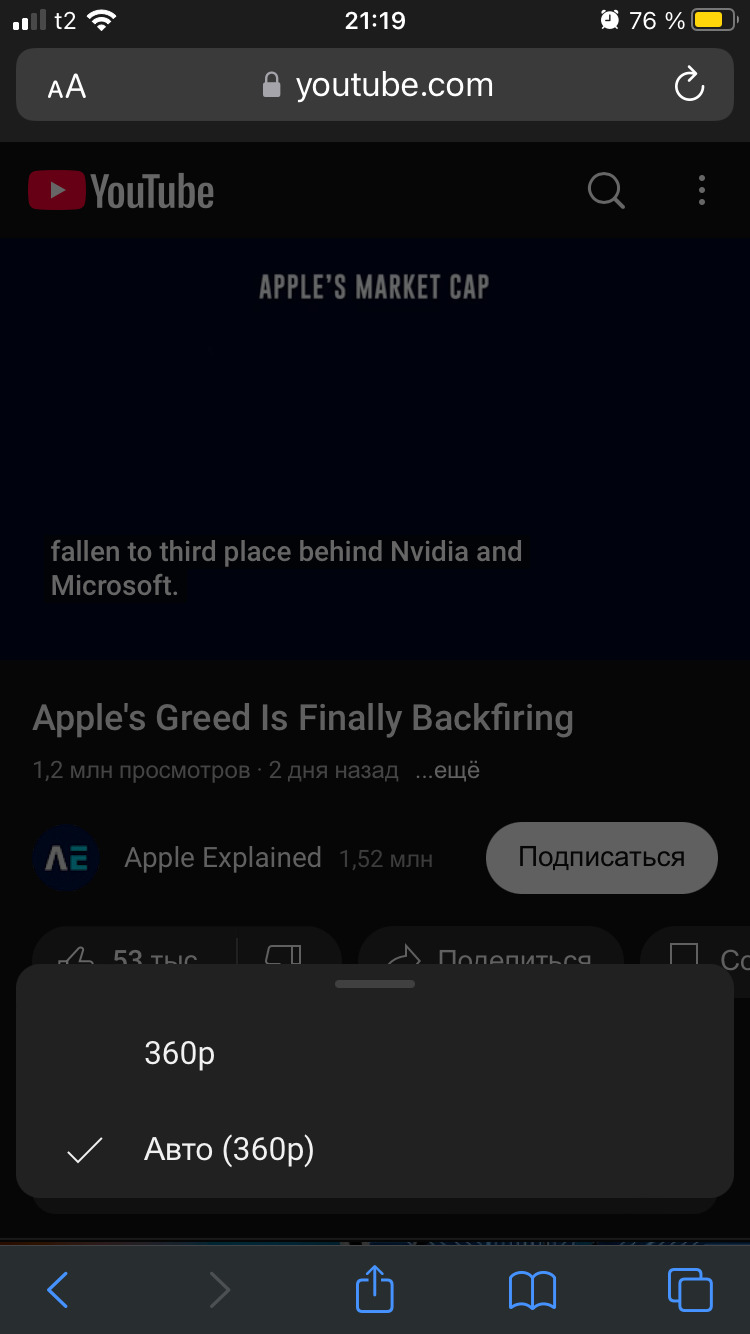Show open Safari tabs
Viewport: 750px width, 1334px height.
pos(690,1289)
